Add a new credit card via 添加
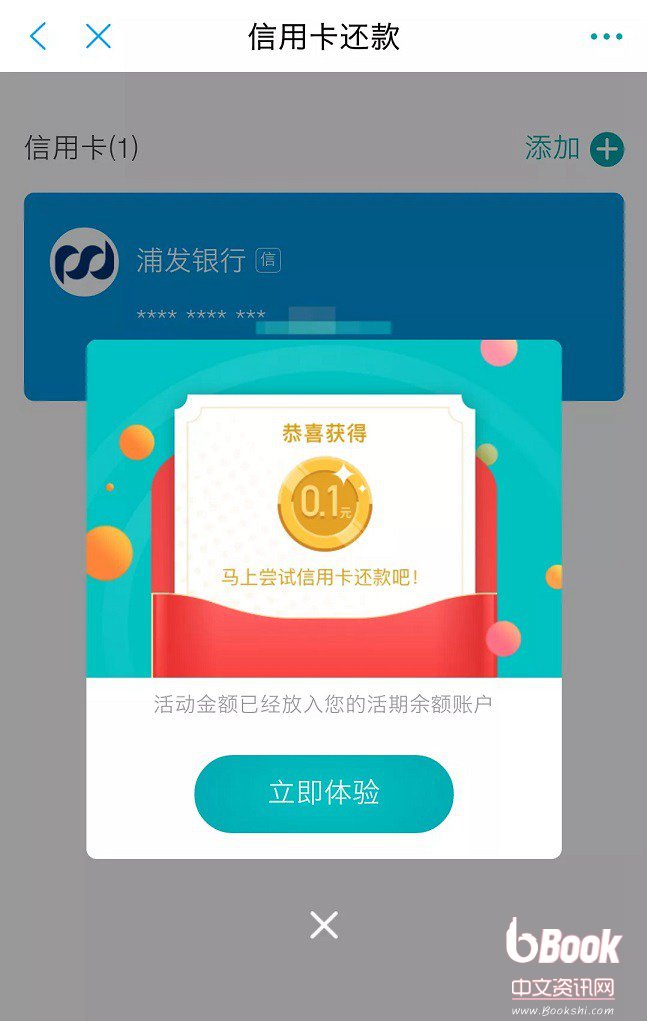647x1021 pixels. coord(574,149)
